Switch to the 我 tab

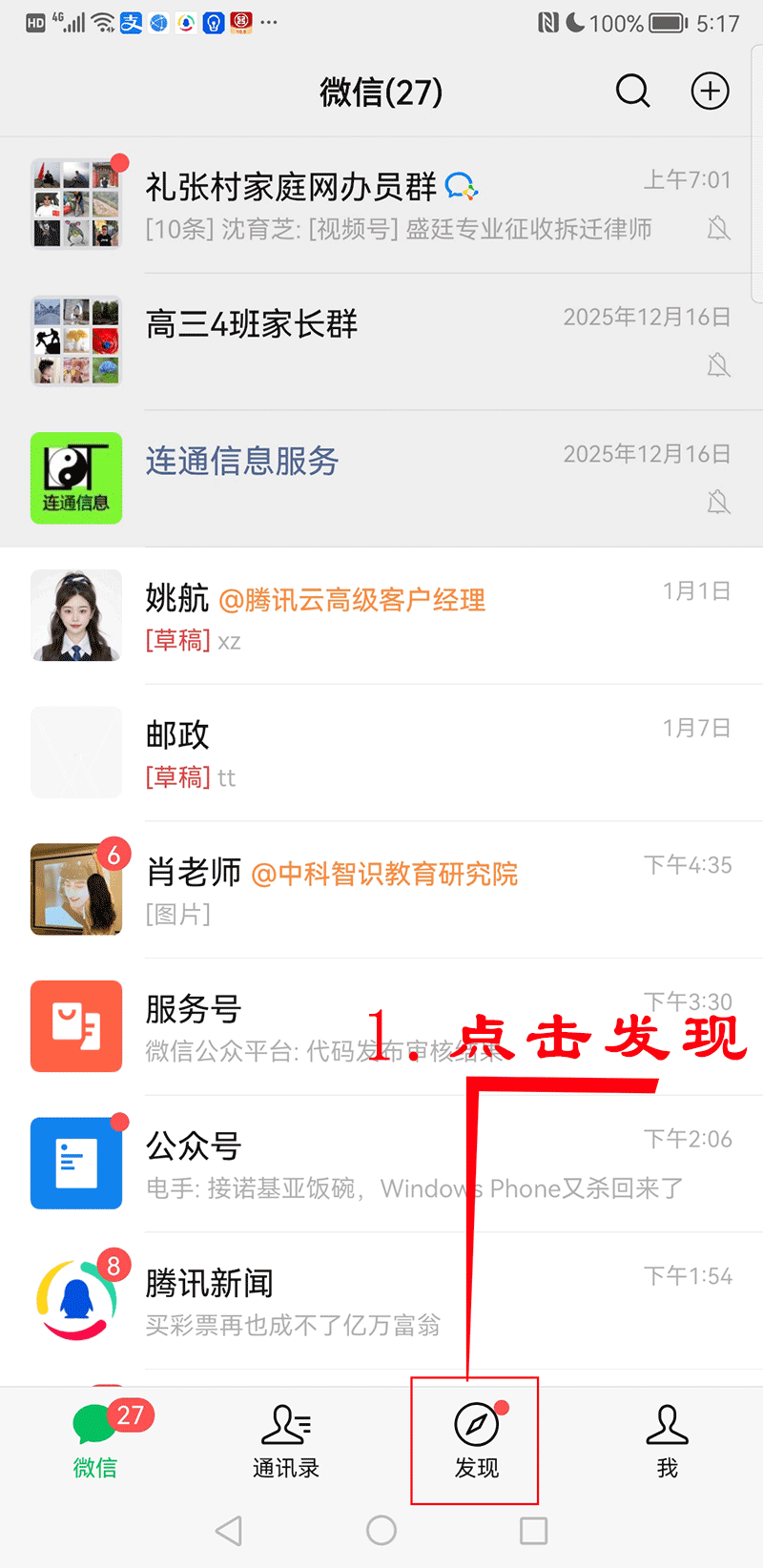pos(667,1441)
